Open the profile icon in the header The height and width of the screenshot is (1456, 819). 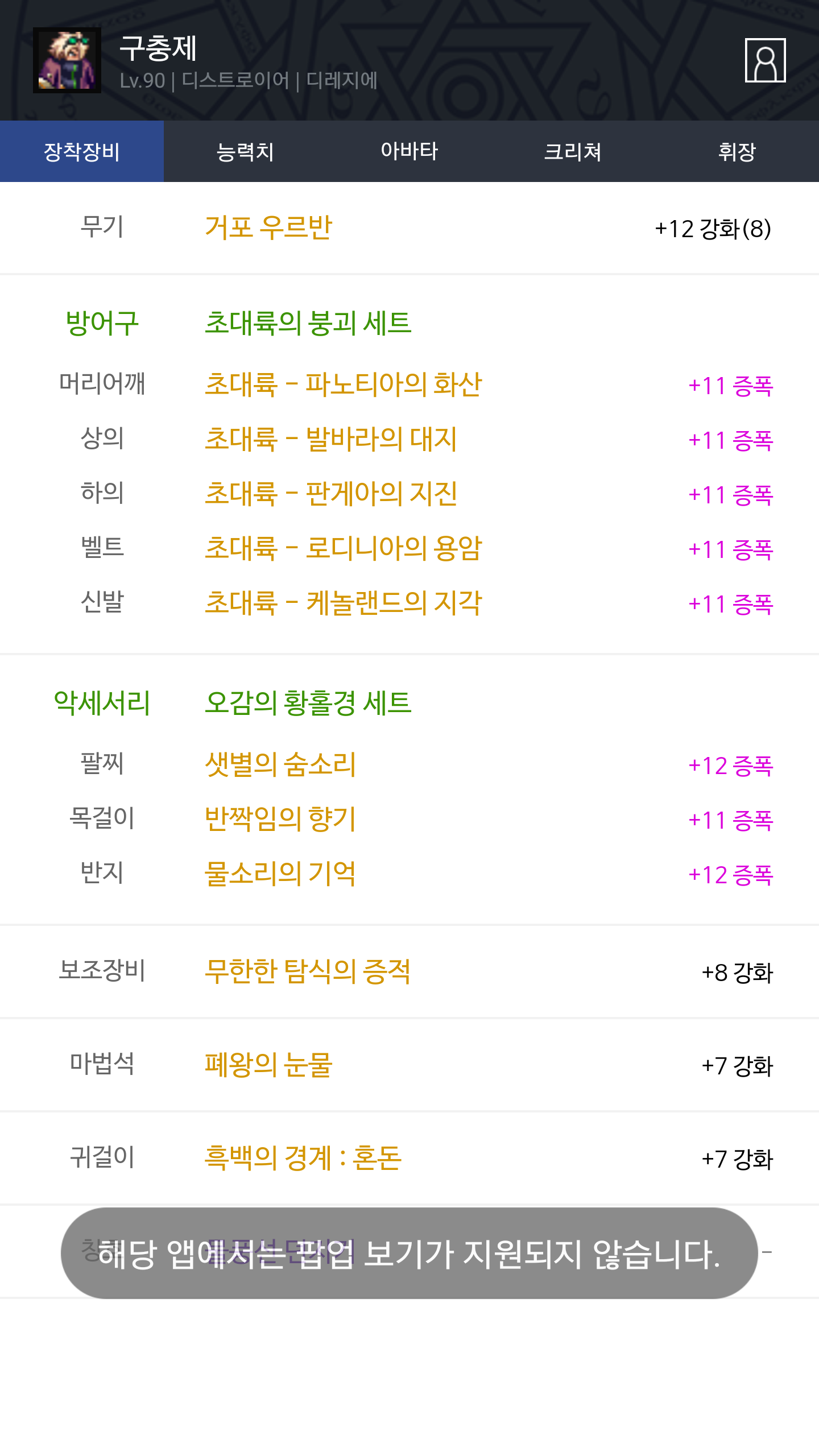coord(765,60)
